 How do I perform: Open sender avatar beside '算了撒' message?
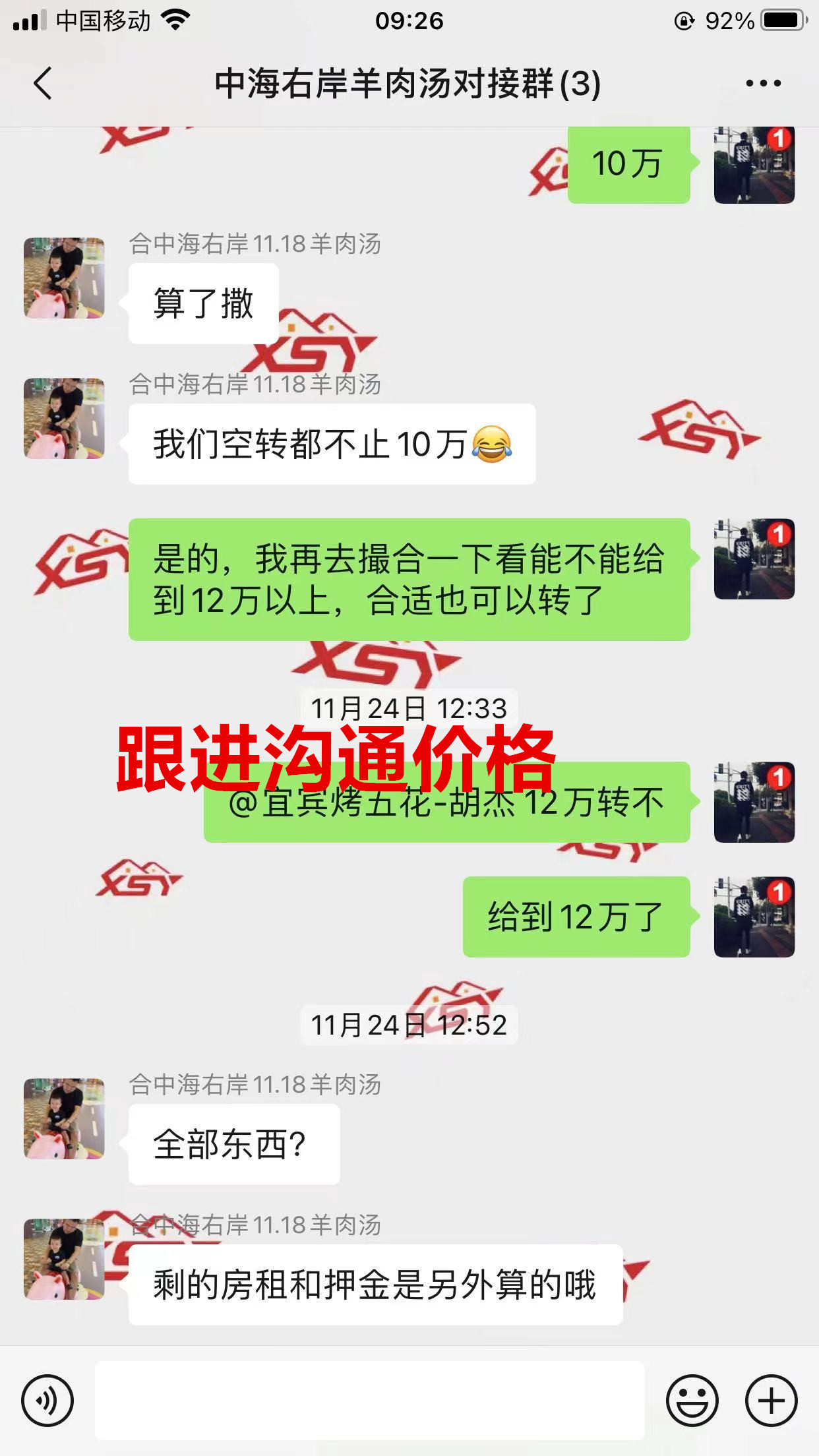pos(64,278)
